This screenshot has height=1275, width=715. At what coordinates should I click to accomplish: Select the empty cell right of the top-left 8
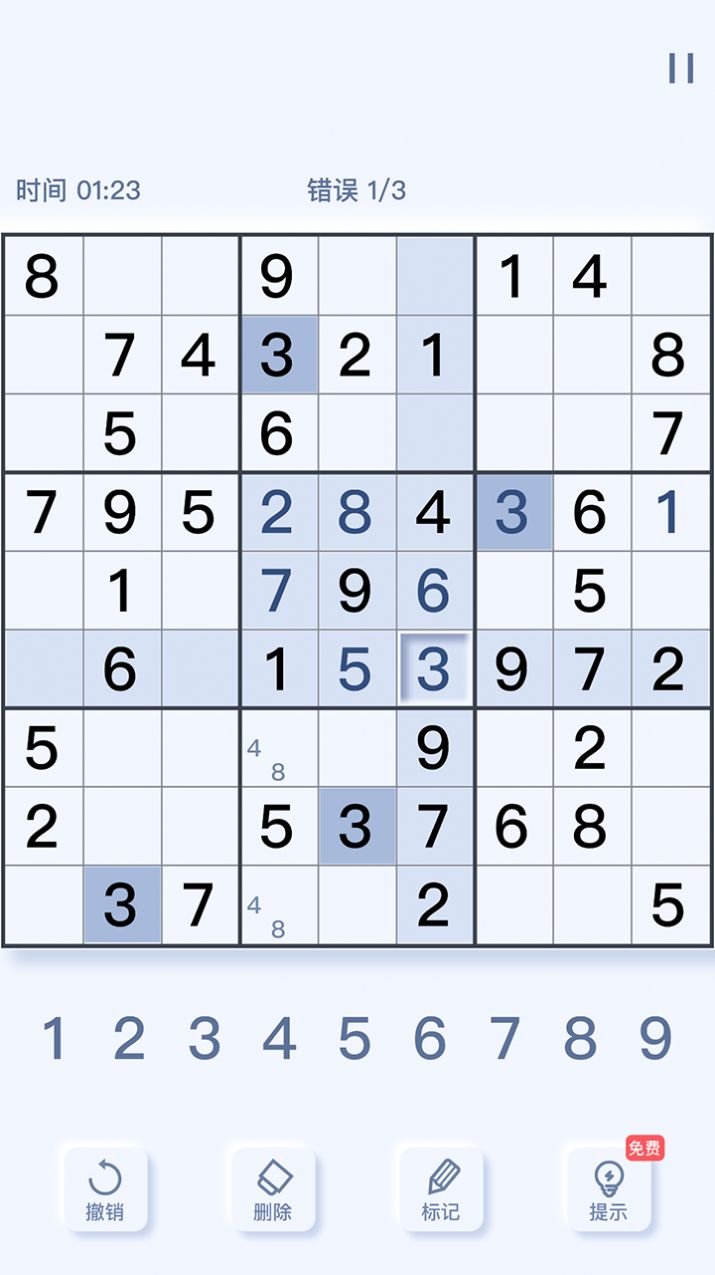[122, 276]
